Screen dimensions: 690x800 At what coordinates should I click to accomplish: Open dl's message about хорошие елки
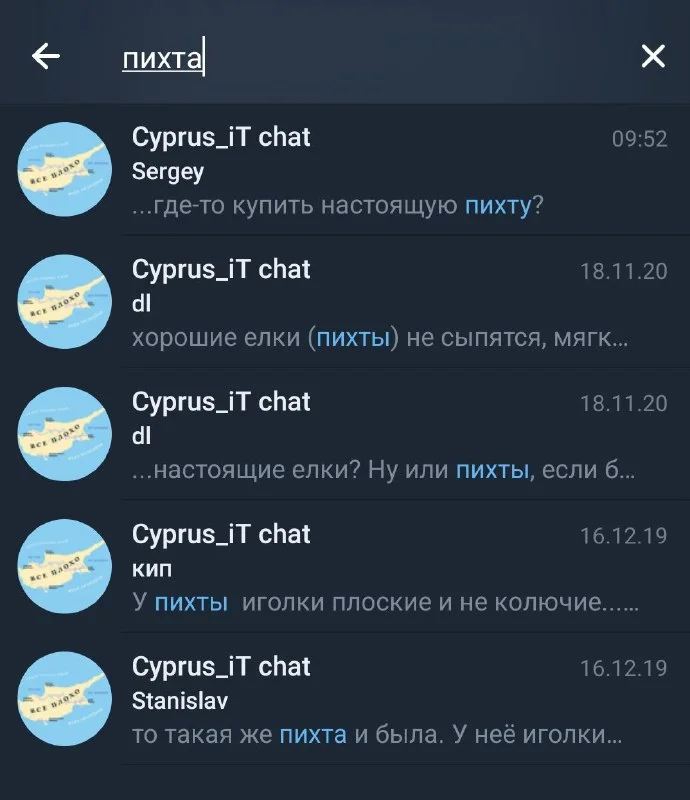(x=380, y=303)
